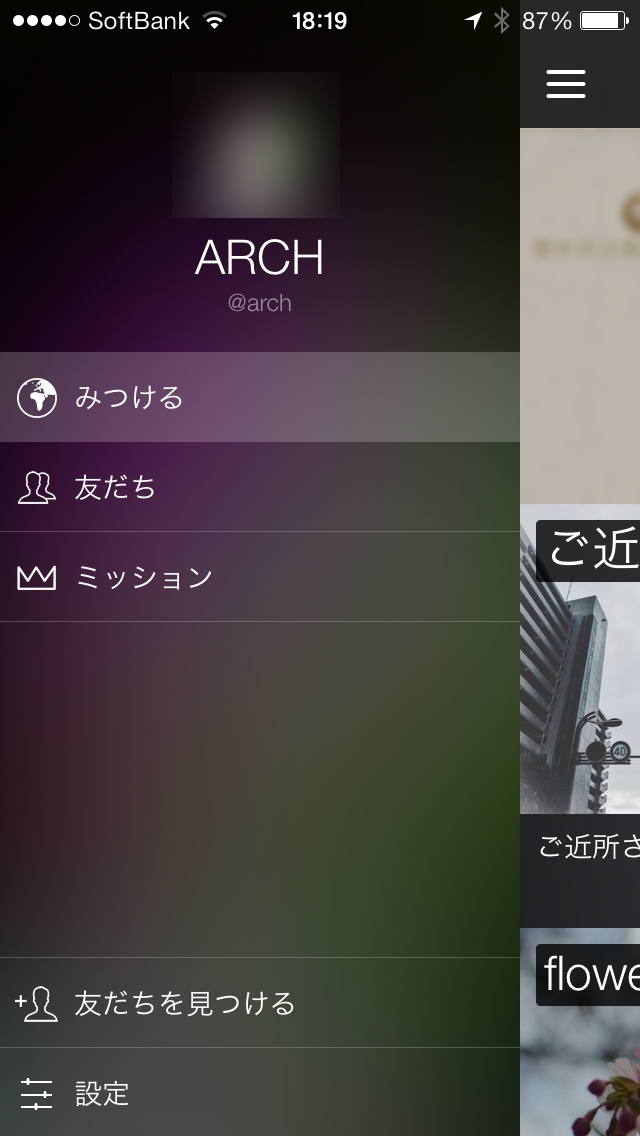Open the 友だち friends list
Image resolution: width=640 pixels, height=1136 pixels.
click(x=259, y=487)
